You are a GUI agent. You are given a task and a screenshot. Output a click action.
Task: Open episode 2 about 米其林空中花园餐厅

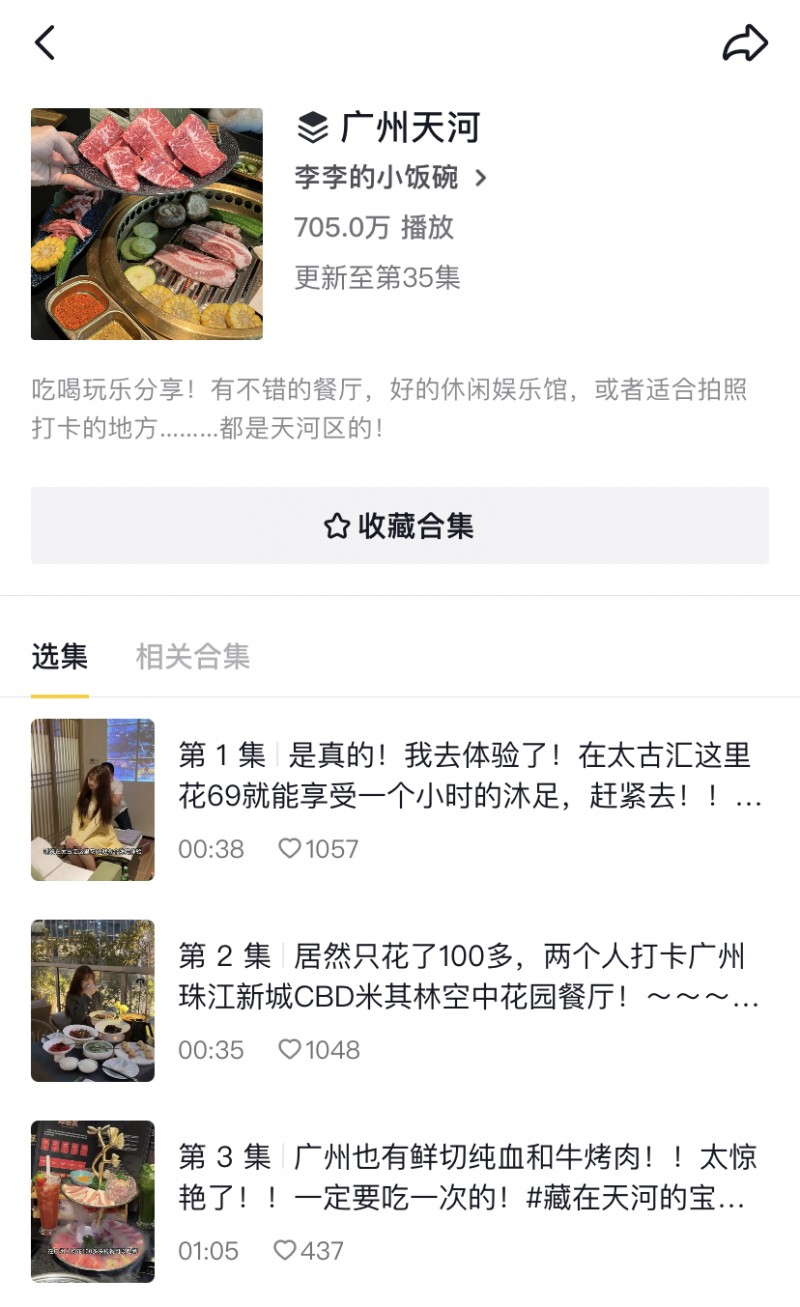tap(400, 1000)
